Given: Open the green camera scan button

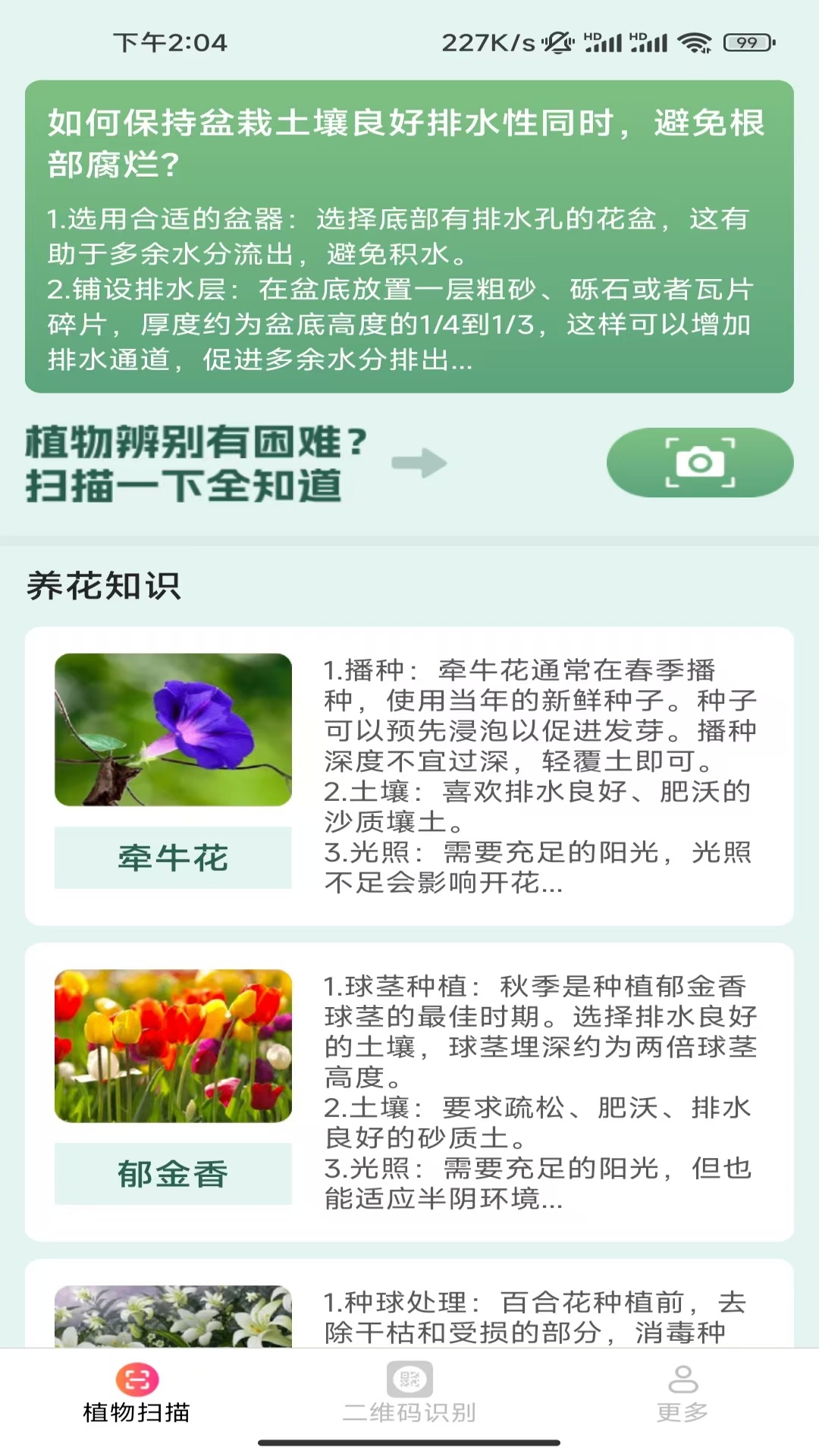Looking at the screenshot, I should [699, 463].
